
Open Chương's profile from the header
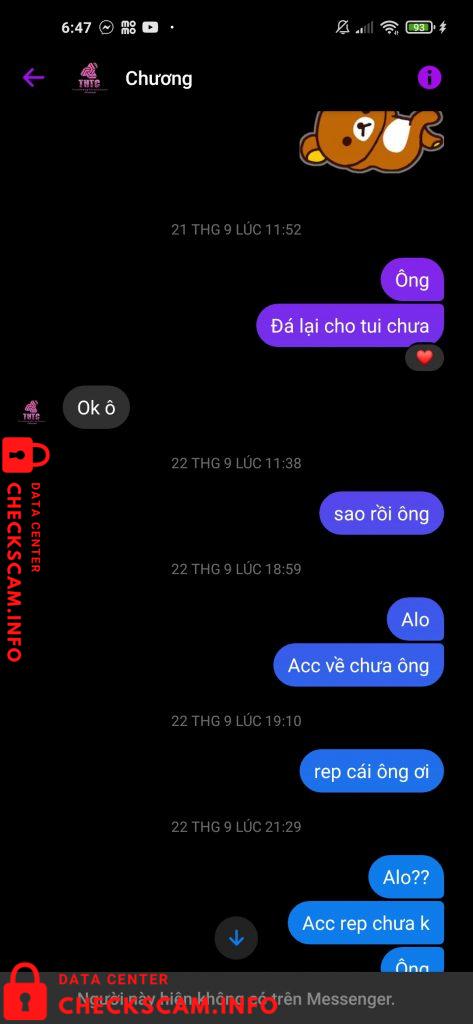pyautogui.click(x=159, y=79)
